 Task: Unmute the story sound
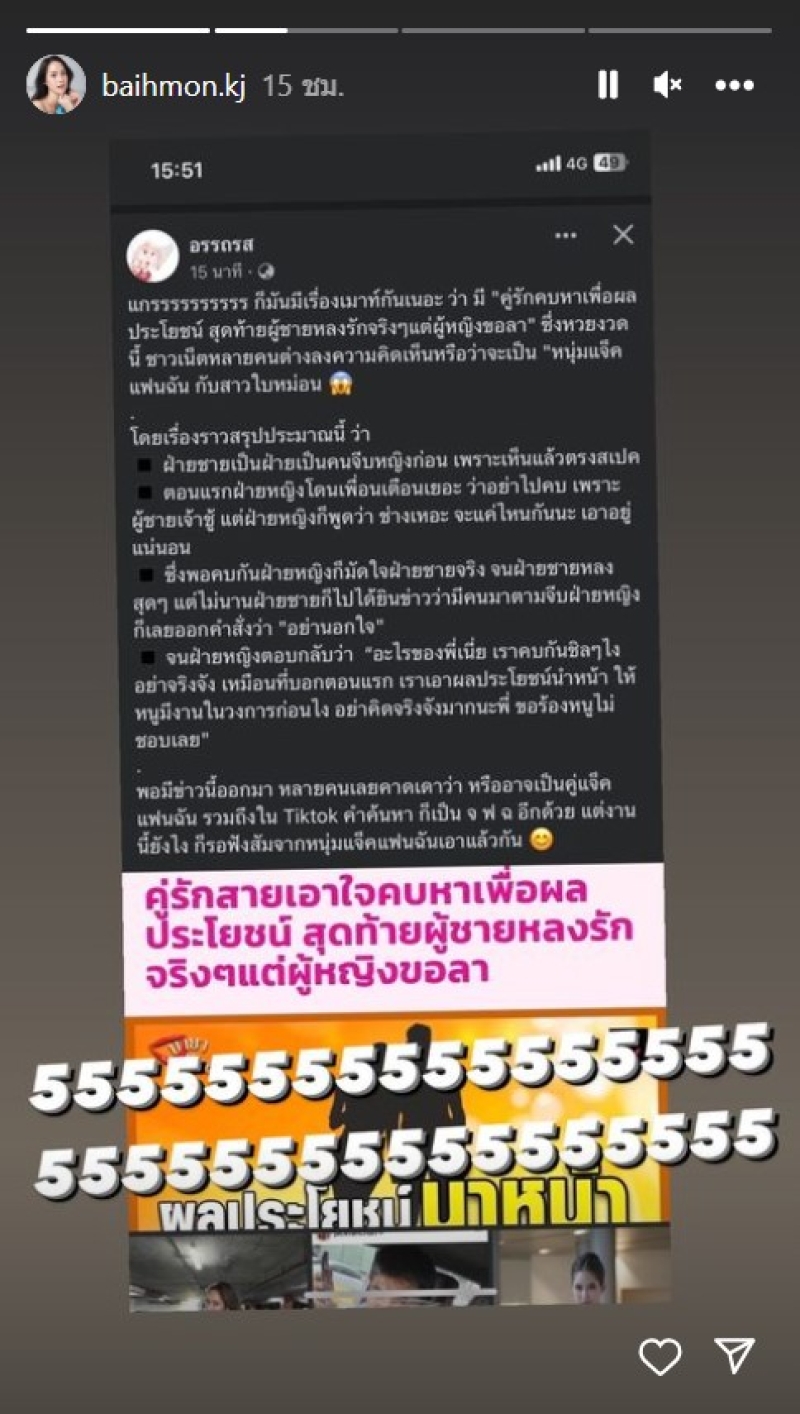(667, 85)
